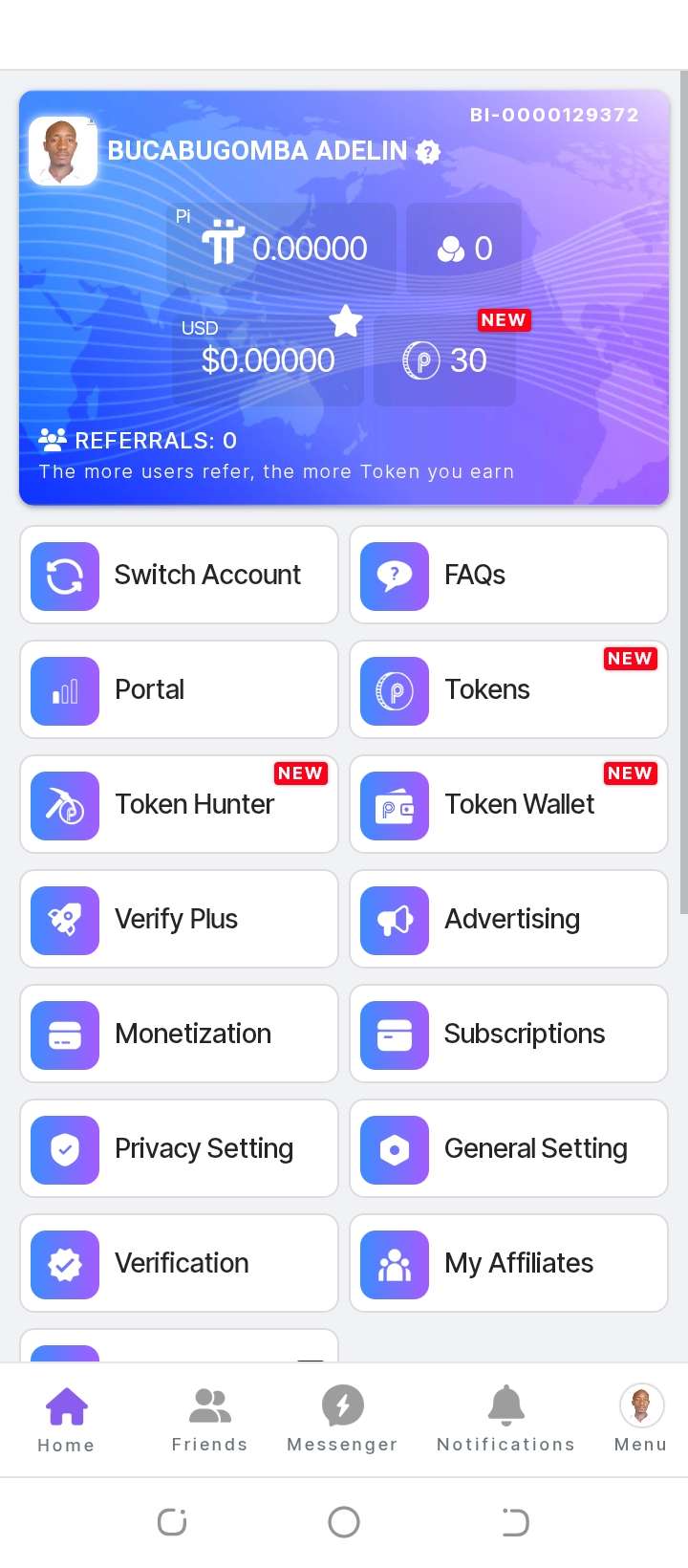This screenshot has width=688, height=1568.
Task: Select Verify Plus
Action: point(179,919)
